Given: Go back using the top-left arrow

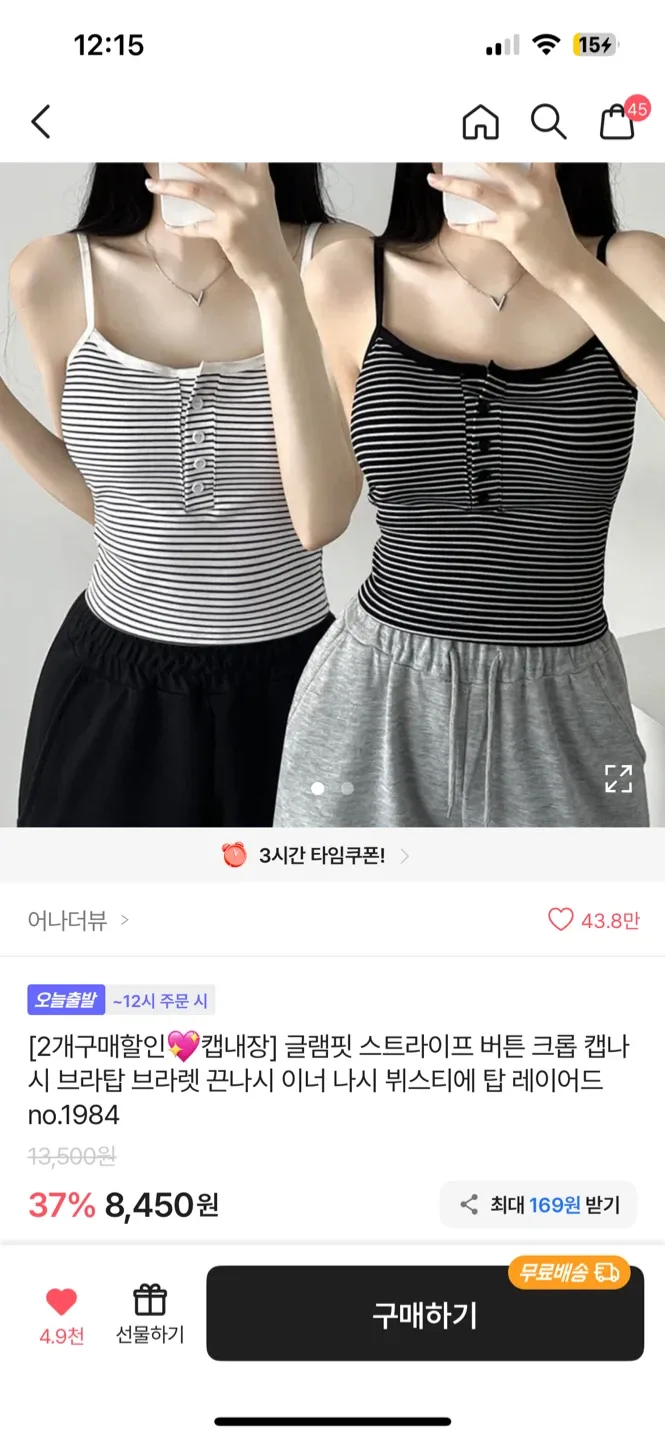Looking at the screenshot, I should [x=41, y=122].
